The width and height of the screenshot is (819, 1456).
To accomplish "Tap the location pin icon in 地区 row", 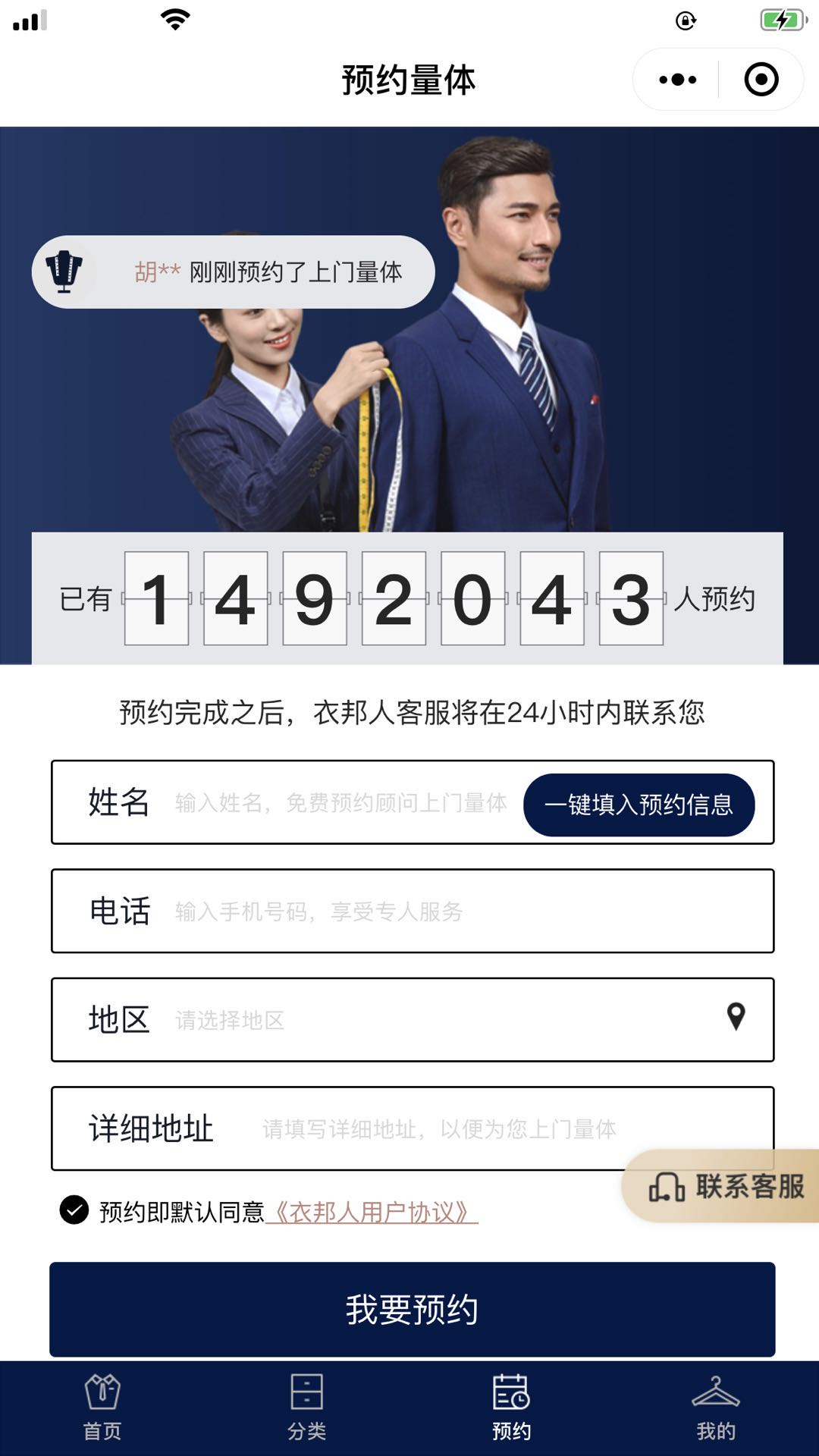I will (x=736, y=1017).
